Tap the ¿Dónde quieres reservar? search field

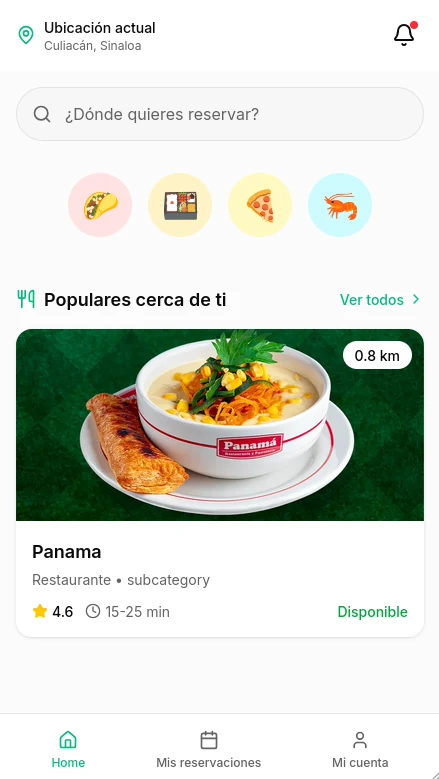(220, 114)
